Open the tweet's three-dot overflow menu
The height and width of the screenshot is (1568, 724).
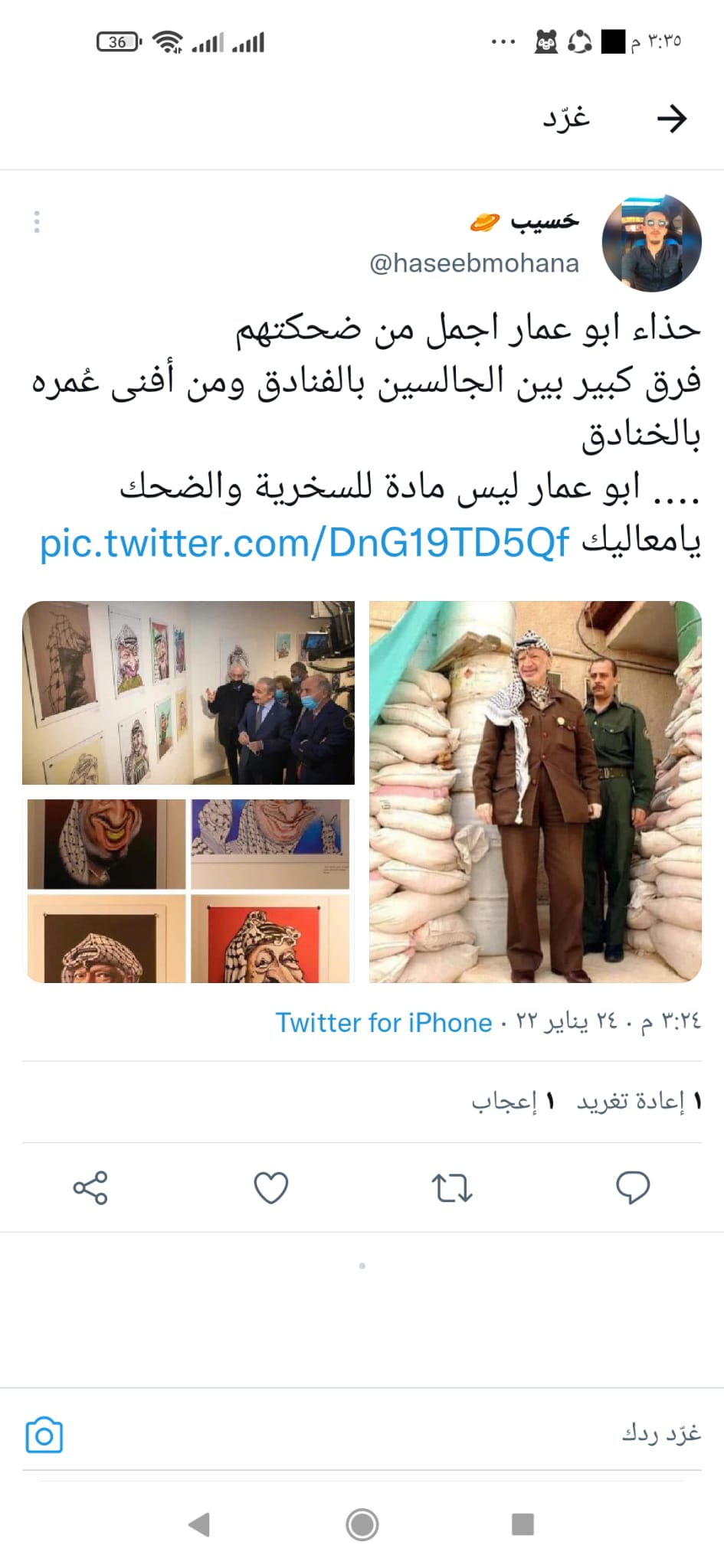coord(37,222)
